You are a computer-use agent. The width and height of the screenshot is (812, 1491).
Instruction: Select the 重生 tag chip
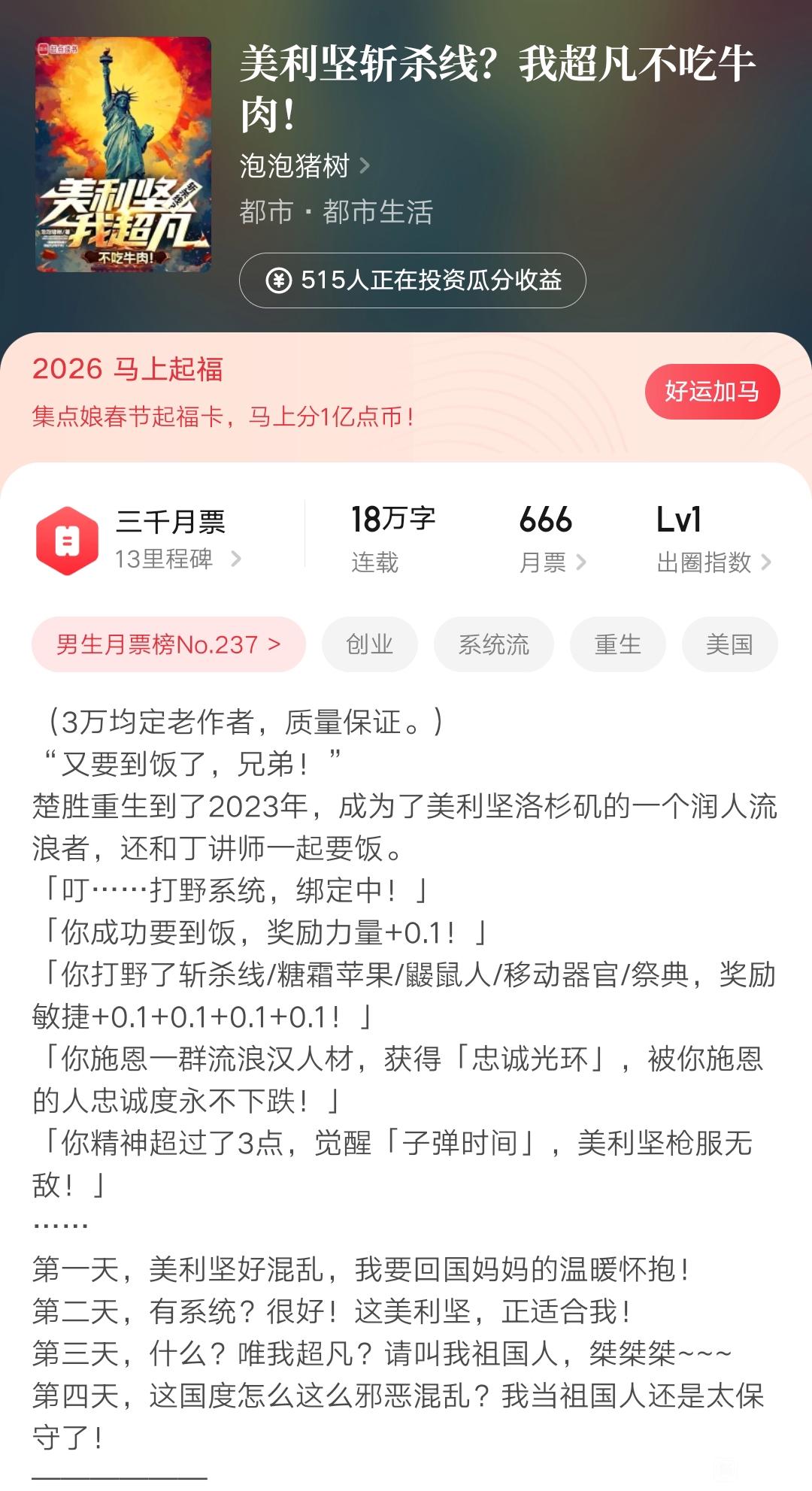617,644
